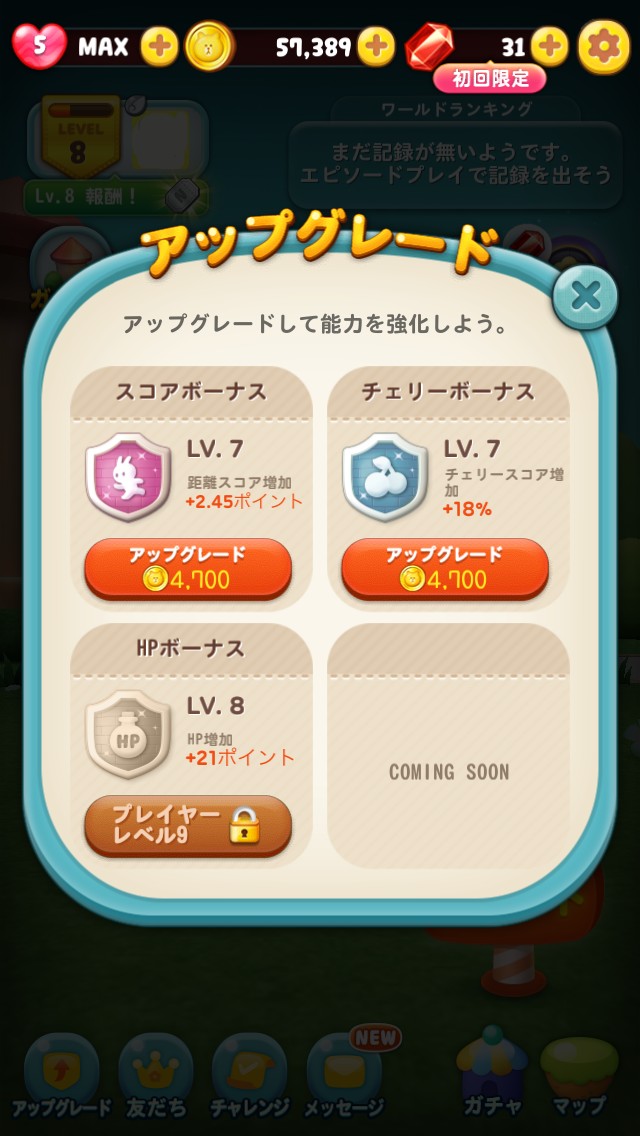Upgrade スコアボーナス for 4,700 coins
Screen dimensions: 640x1136
(188, 569)
